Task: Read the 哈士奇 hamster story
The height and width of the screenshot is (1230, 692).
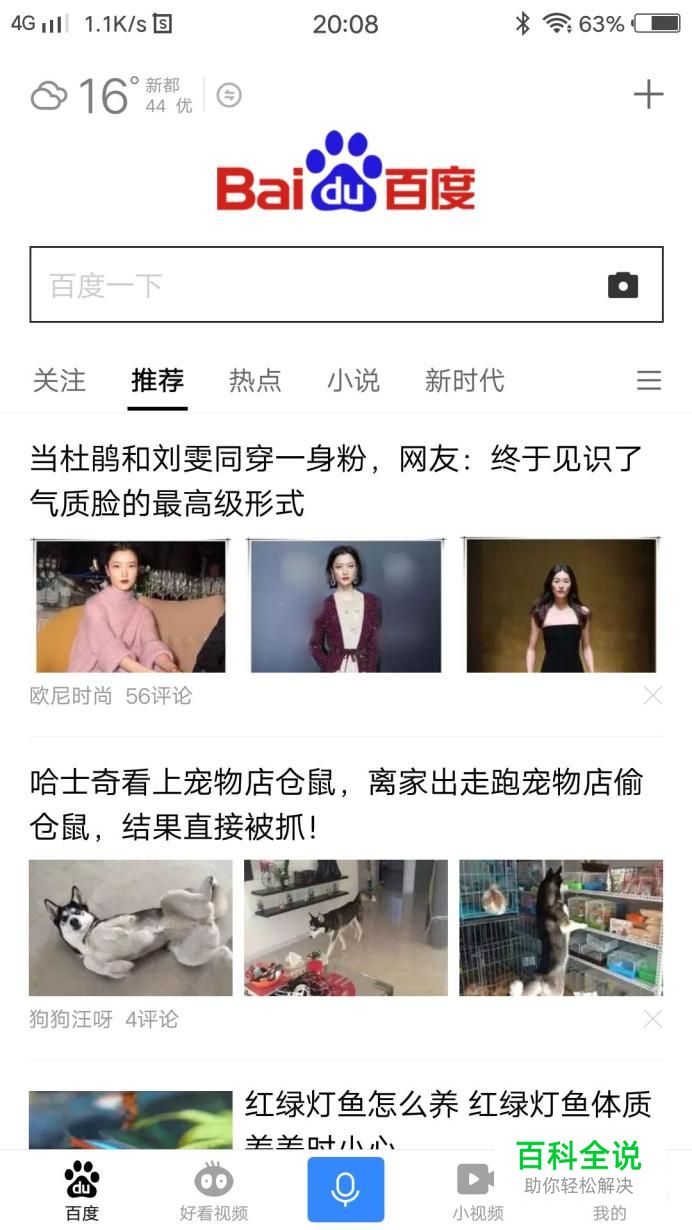Action: (336, 804)
